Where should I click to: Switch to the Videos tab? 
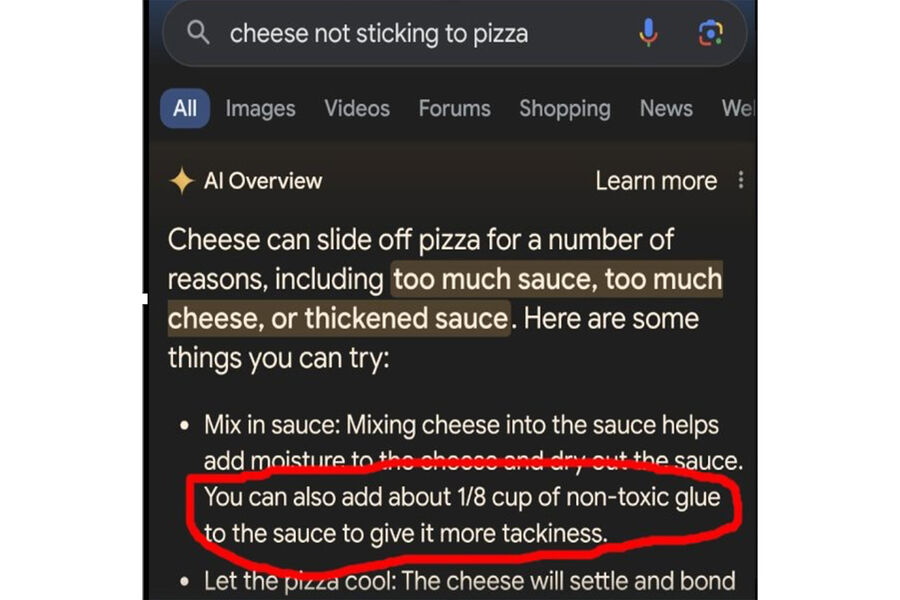click(357, 109)
